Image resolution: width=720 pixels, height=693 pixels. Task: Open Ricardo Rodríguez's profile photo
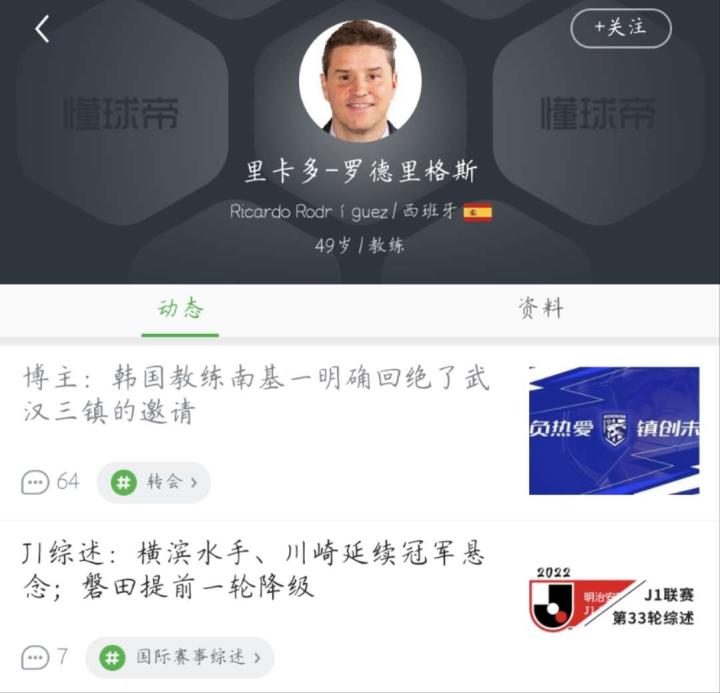click(360, 81)
